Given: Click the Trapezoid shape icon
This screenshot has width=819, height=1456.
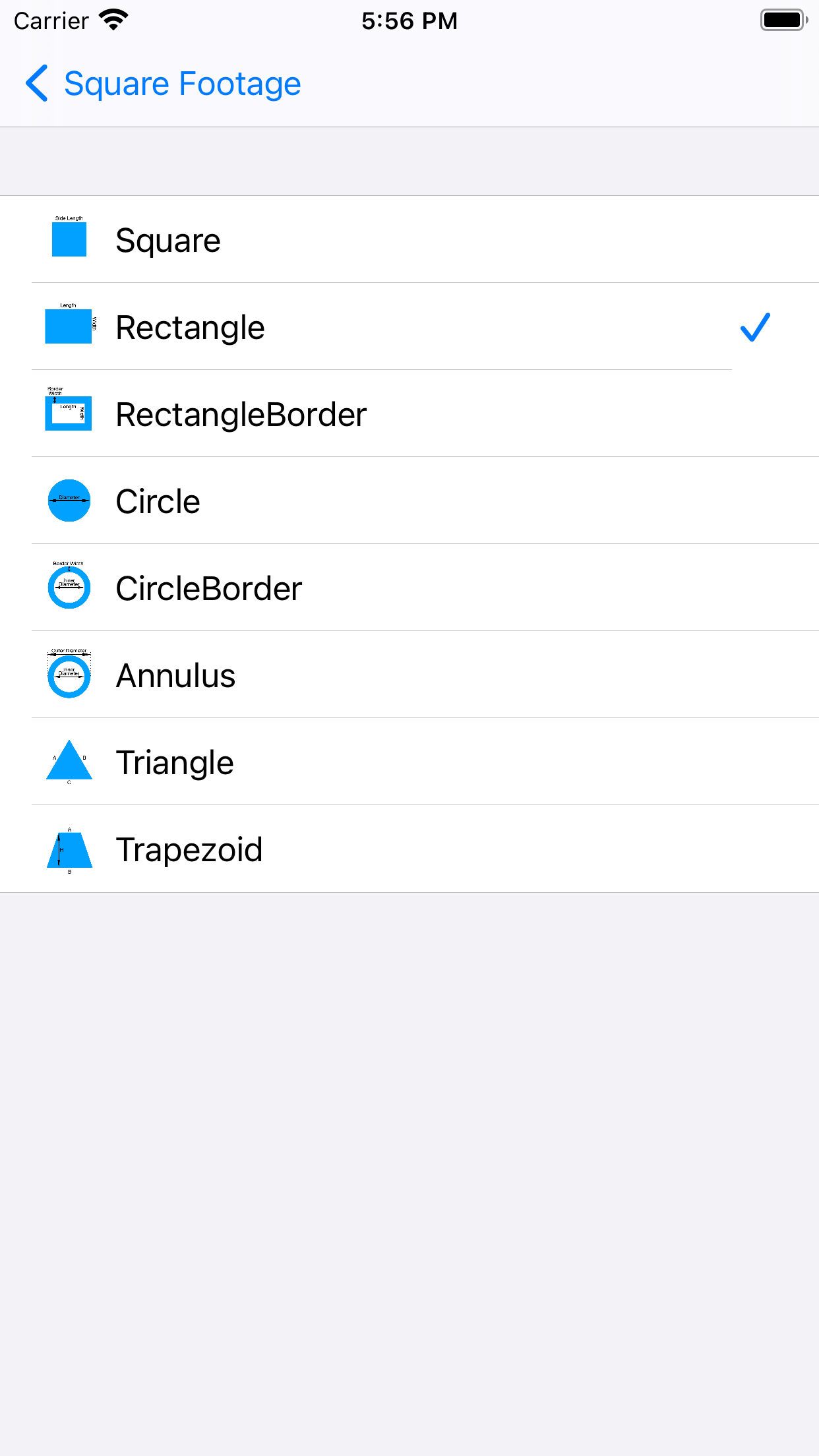Looking at the screenshot, I should pos(68,849).
